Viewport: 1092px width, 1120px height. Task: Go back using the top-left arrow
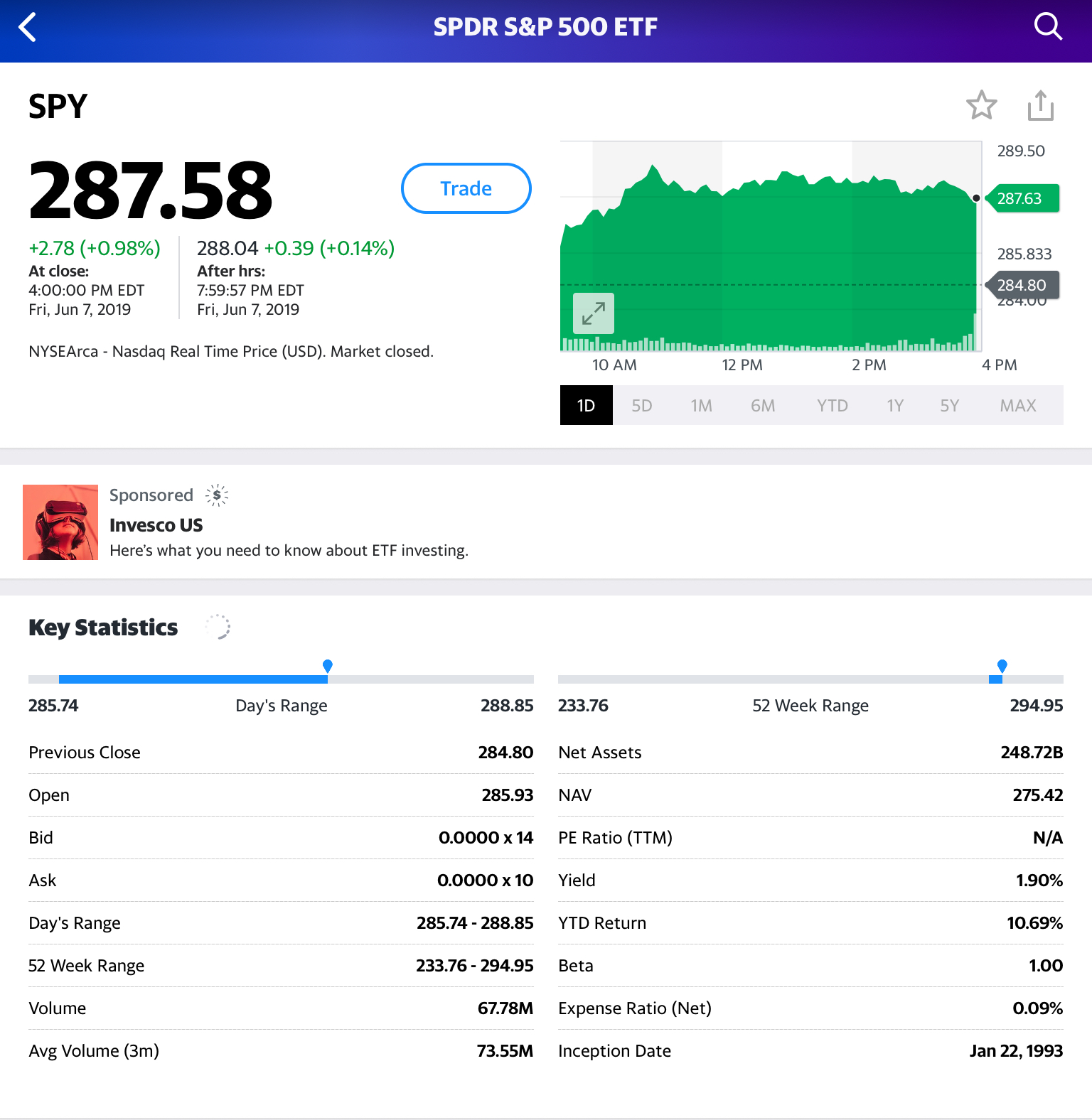click(27, 28)
